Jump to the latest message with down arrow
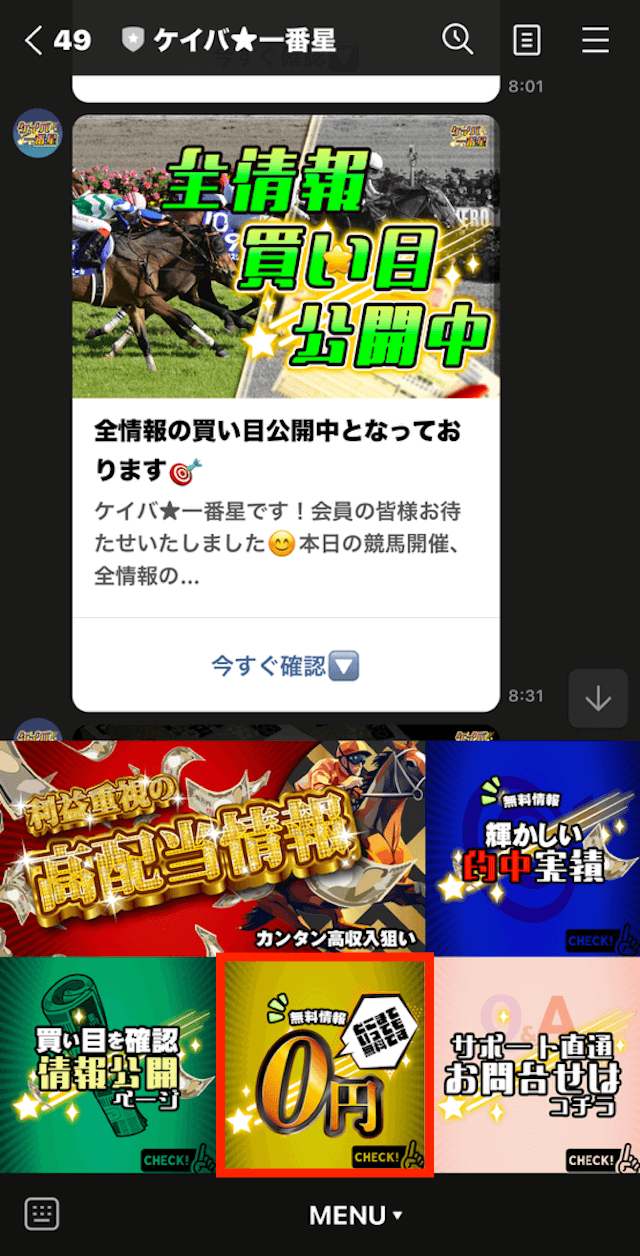 (598, 698)
